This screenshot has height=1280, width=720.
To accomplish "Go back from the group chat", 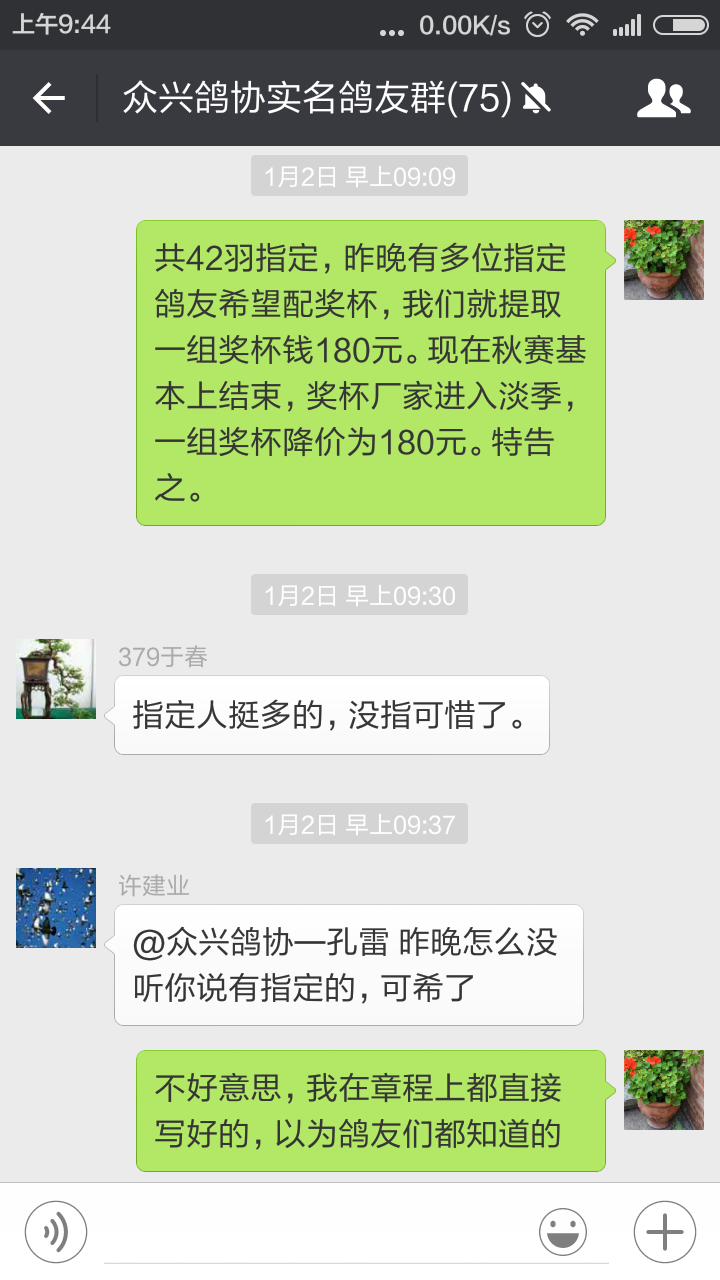I will point(48,98).
